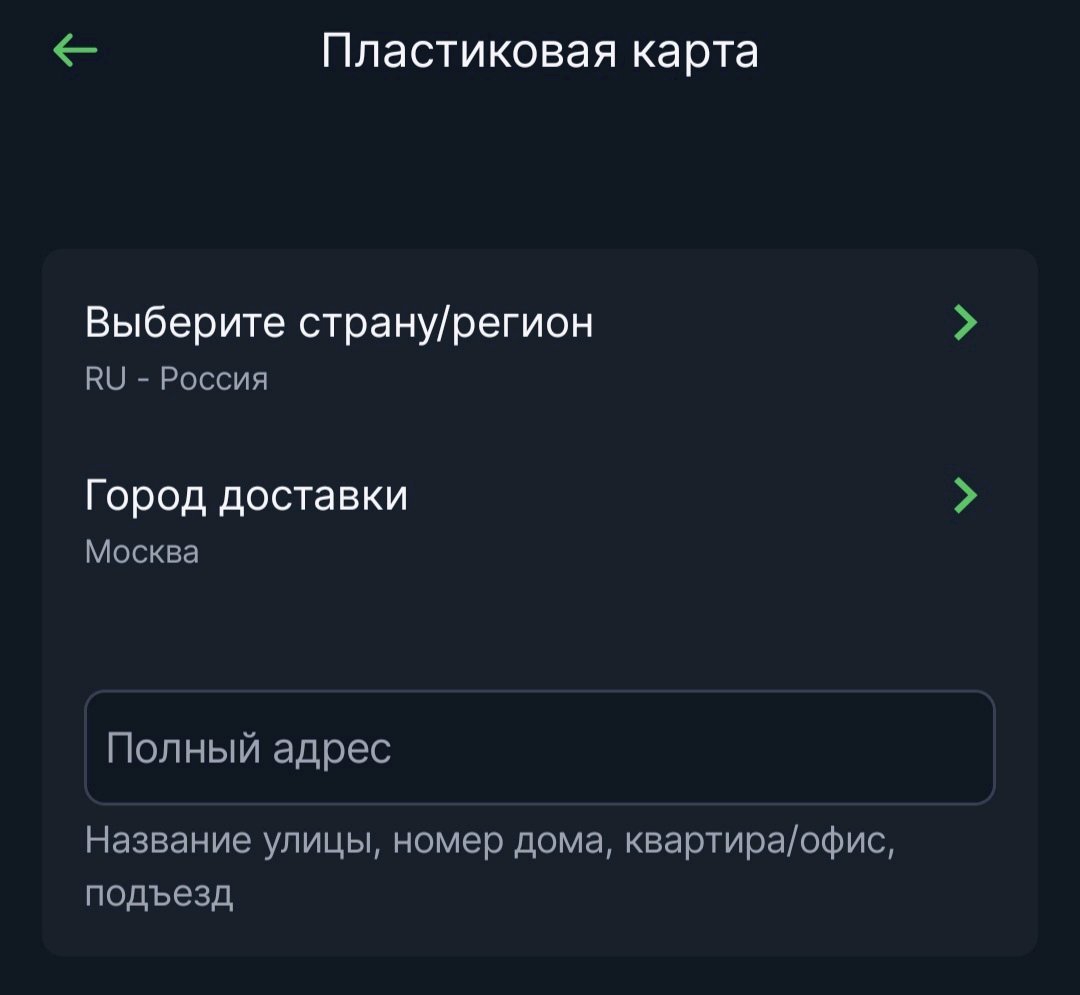Focus the Полный адрес input field
The image size is (1080, 995).
(x=540, y=748)
